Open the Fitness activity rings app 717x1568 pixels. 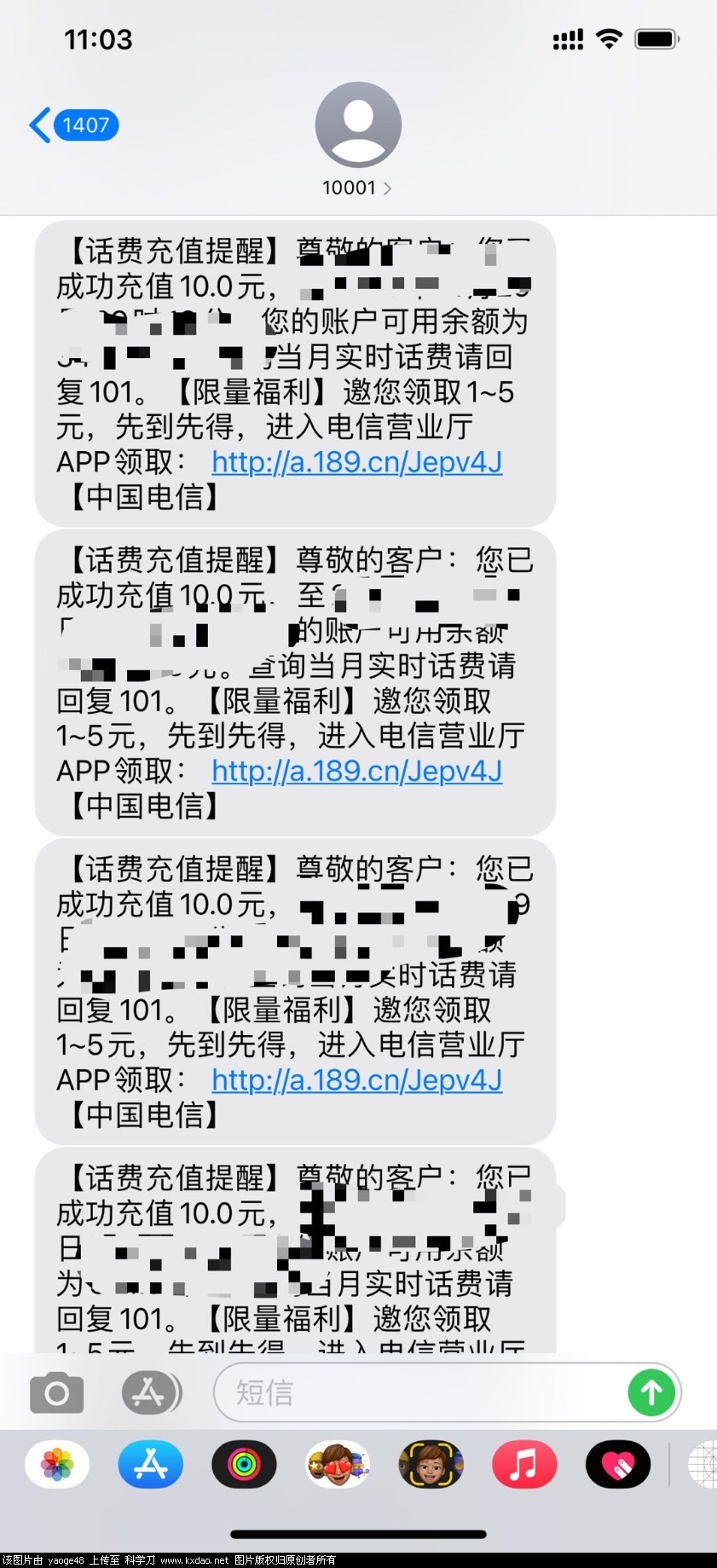point(244,1465)
